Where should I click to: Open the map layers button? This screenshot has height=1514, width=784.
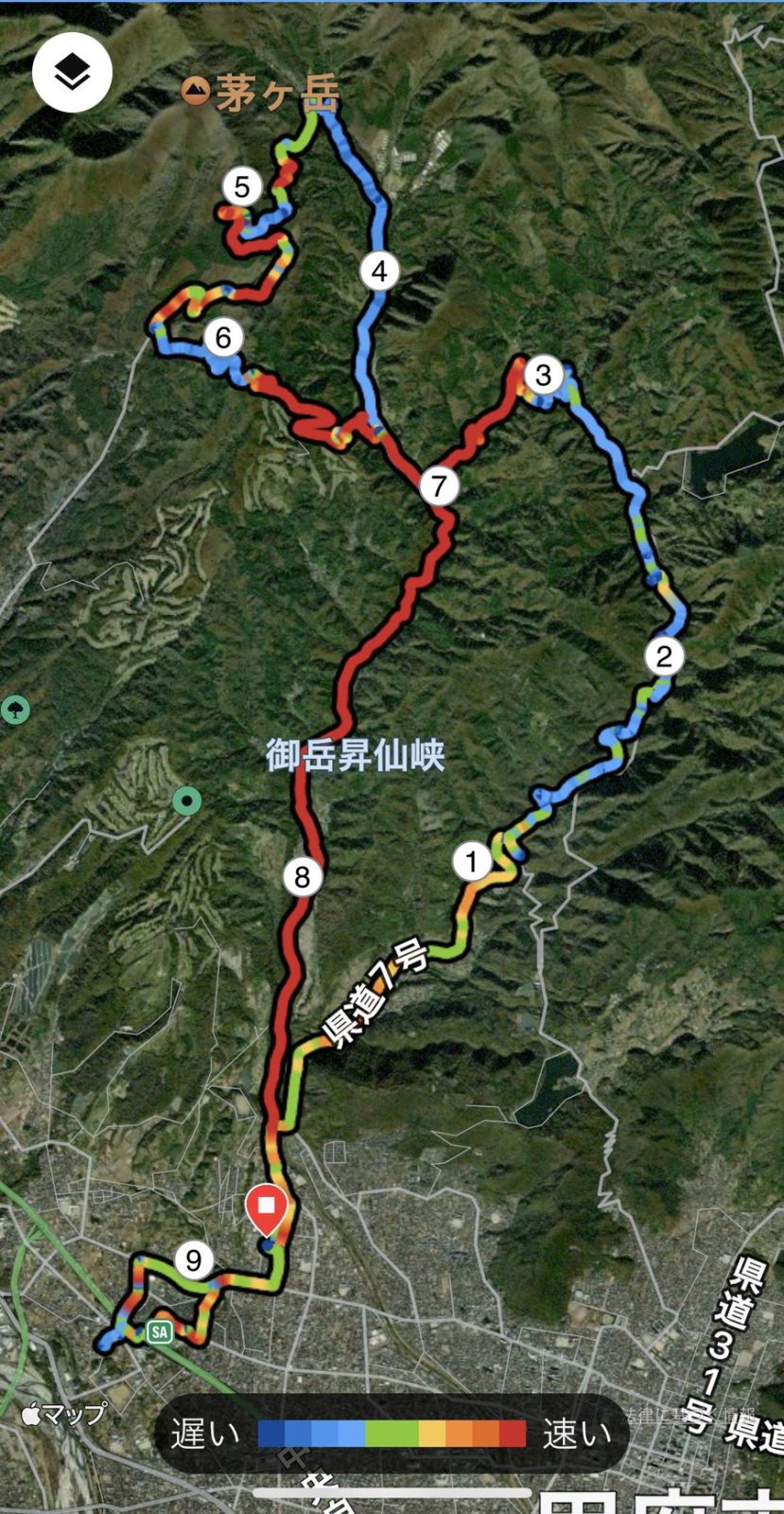coord(72,73)
